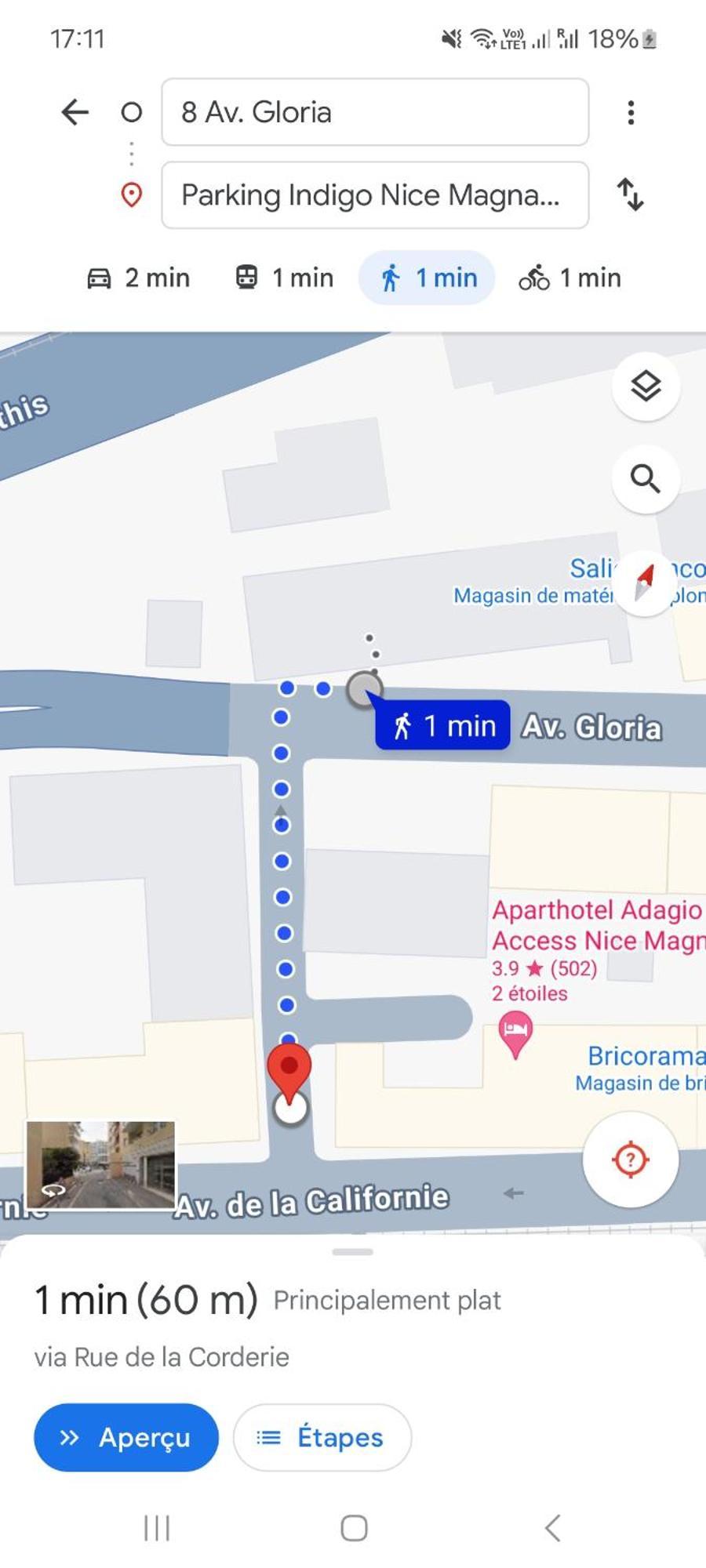The image size is (706, 1568).
Task: Edit the starting point 8 Av. Gloria
Action: pos(374,112)
